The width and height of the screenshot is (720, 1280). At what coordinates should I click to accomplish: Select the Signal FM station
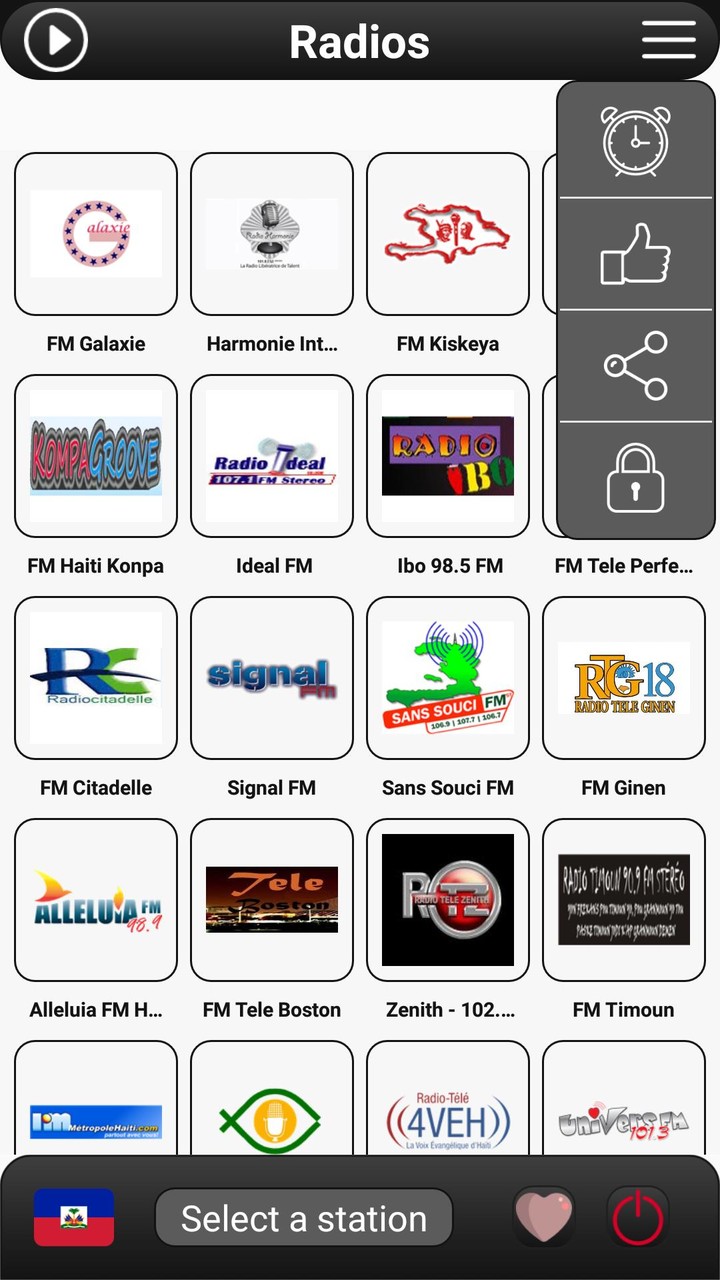[x=272, y=678]
